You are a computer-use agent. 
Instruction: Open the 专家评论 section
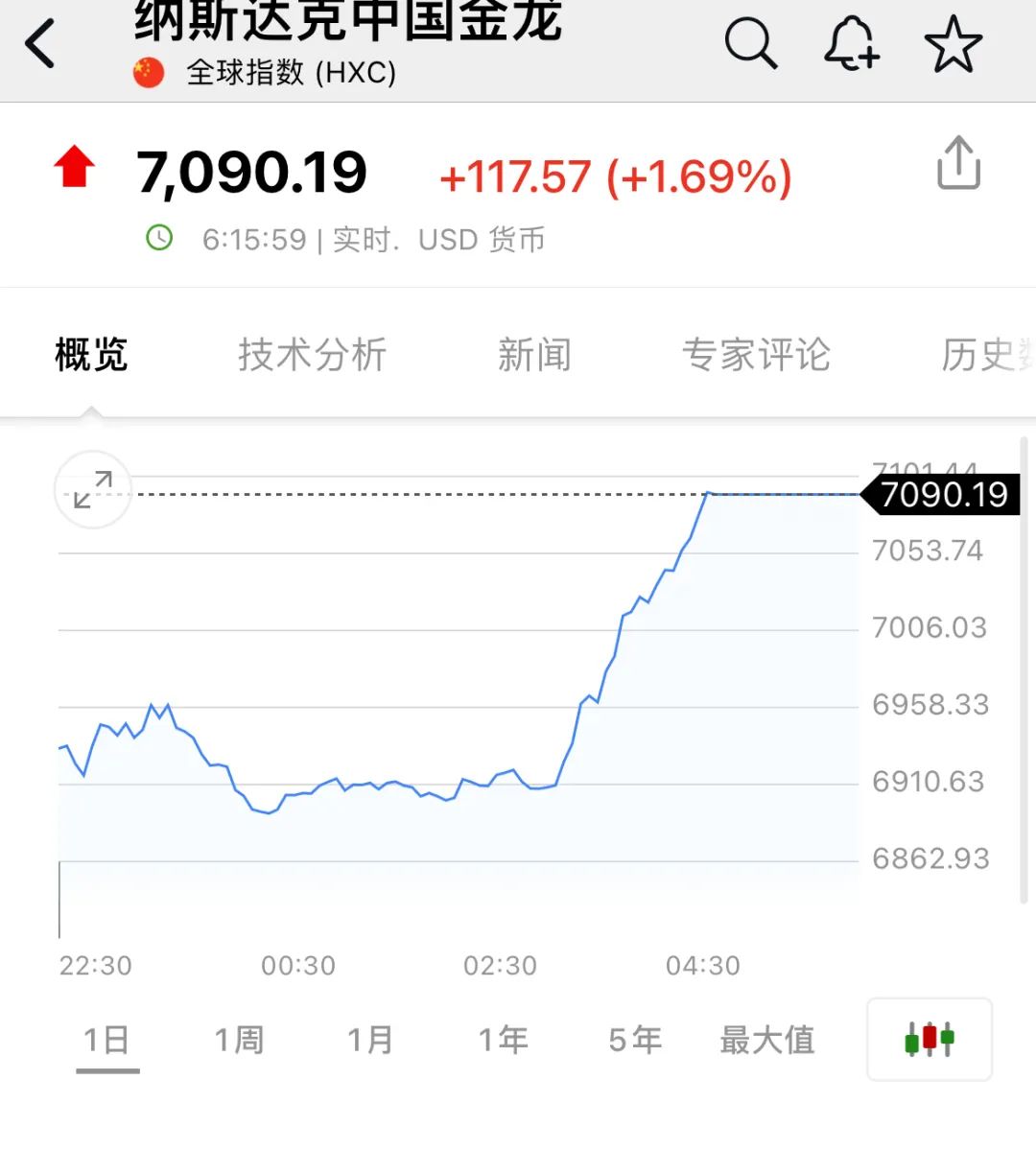(x=757, y=355)
